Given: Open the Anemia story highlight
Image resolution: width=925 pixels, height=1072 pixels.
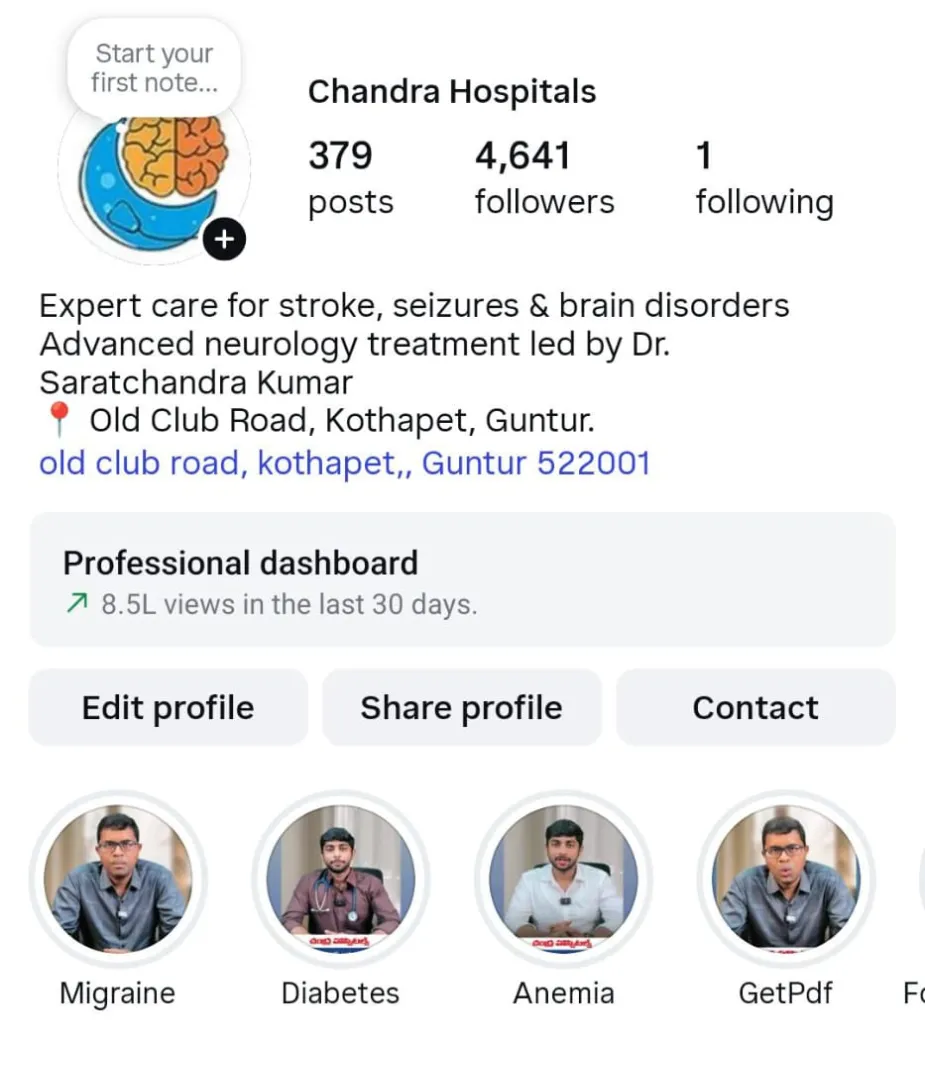Looking at the screenshot, I should point(563,878).
